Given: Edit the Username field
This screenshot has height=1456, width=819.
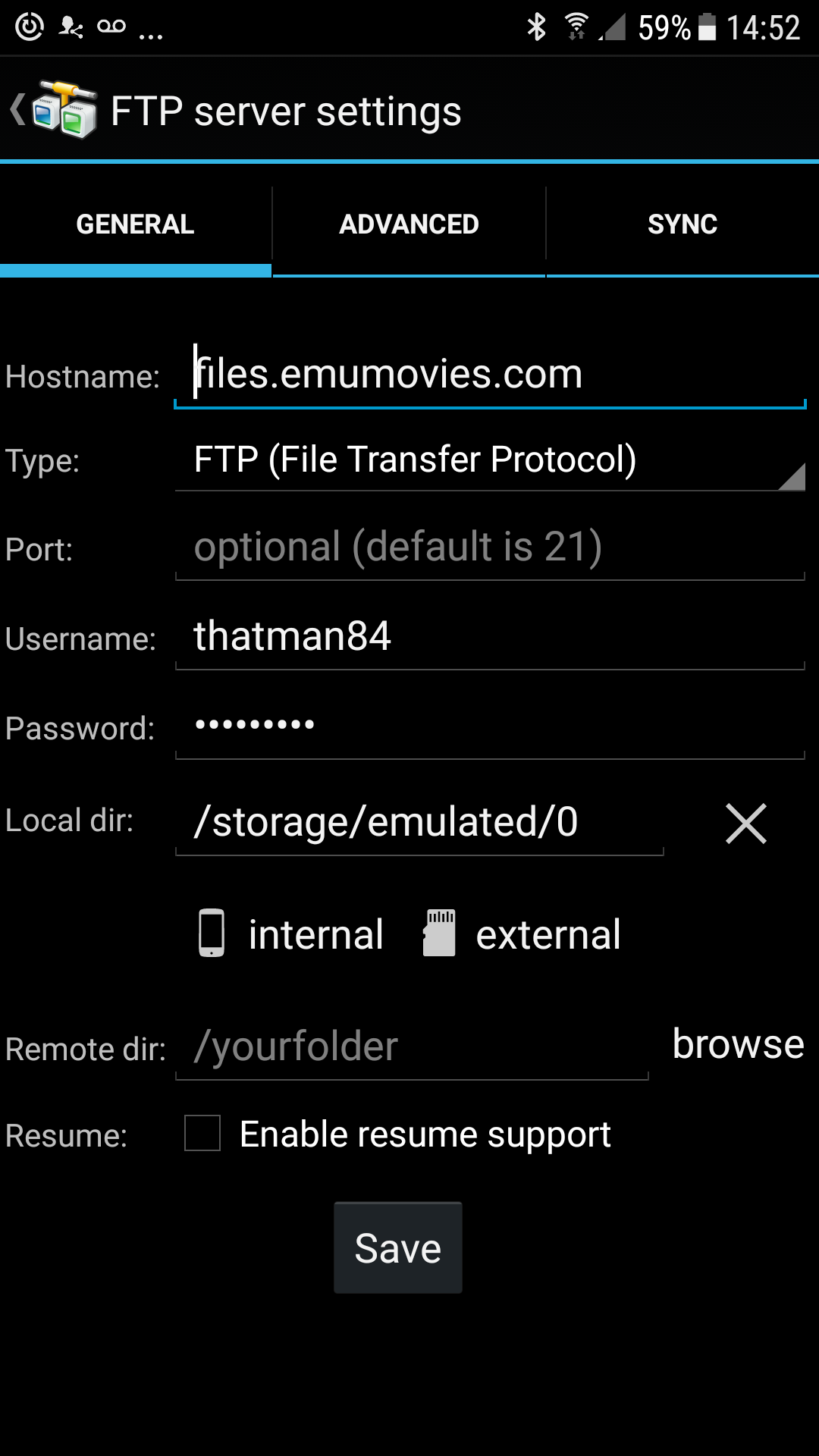Looking at the screenshot, I should [489, 637].
